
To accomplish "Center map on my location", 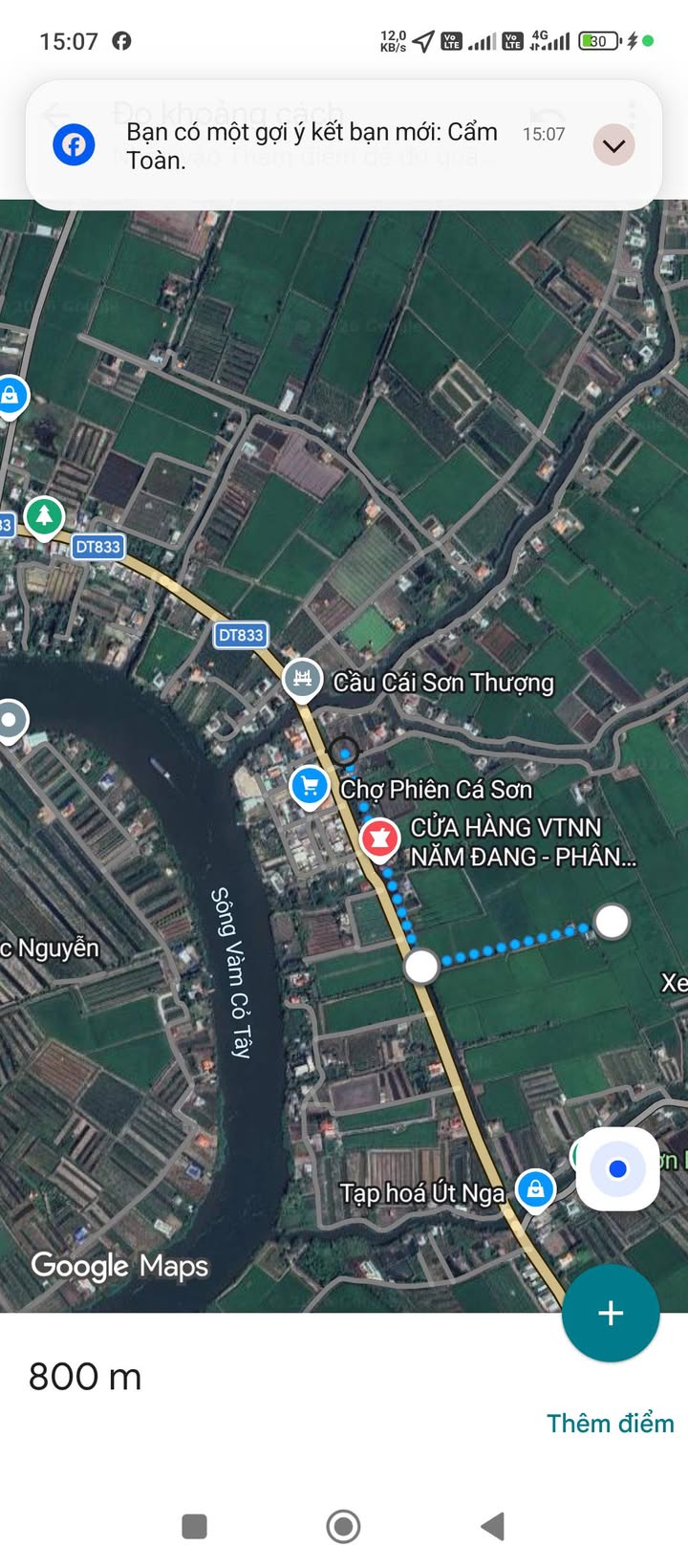I will (617, 1168).
